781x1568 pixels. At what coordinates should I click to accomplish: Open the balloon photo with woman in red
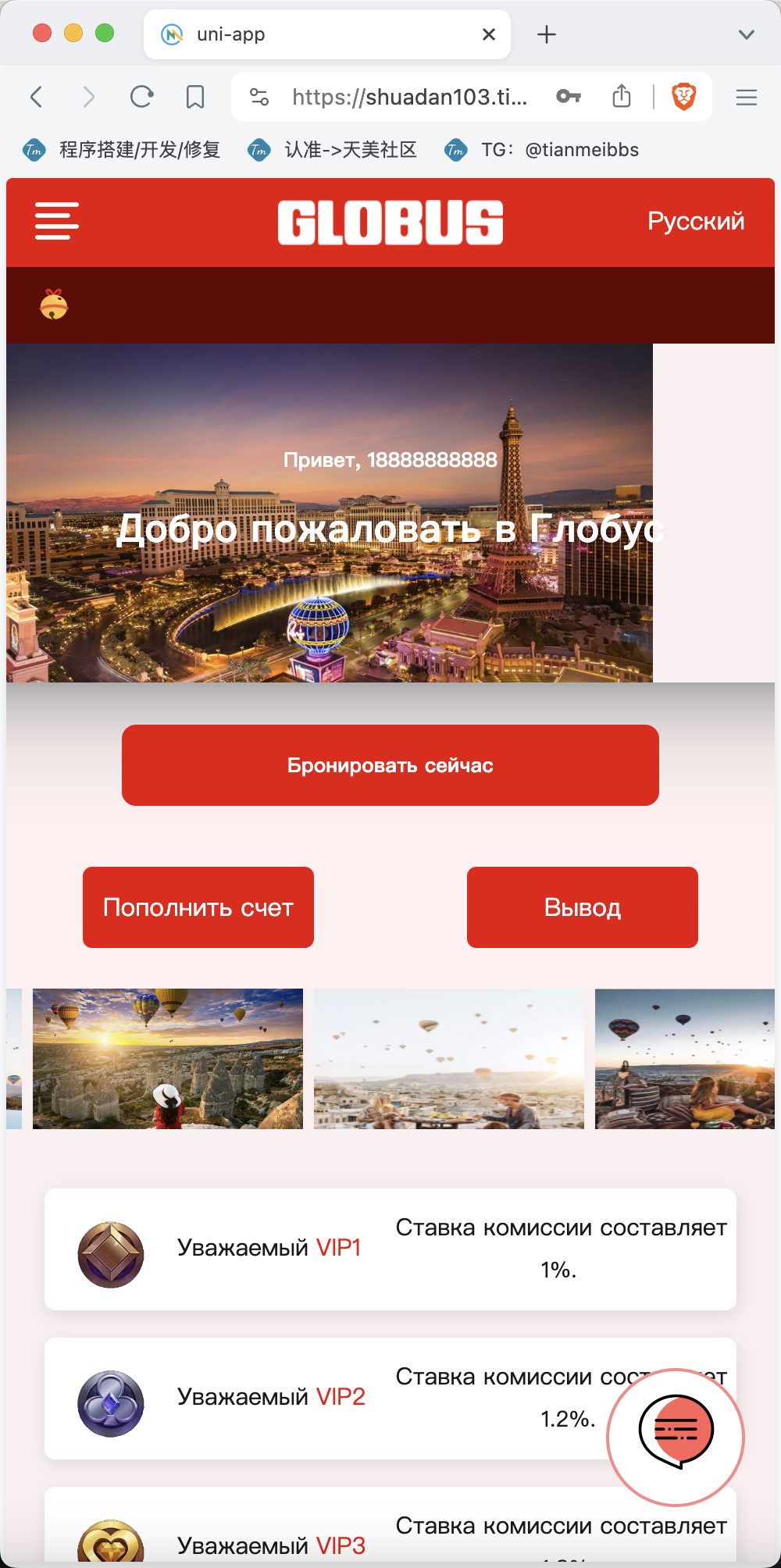click(168, 1059)
